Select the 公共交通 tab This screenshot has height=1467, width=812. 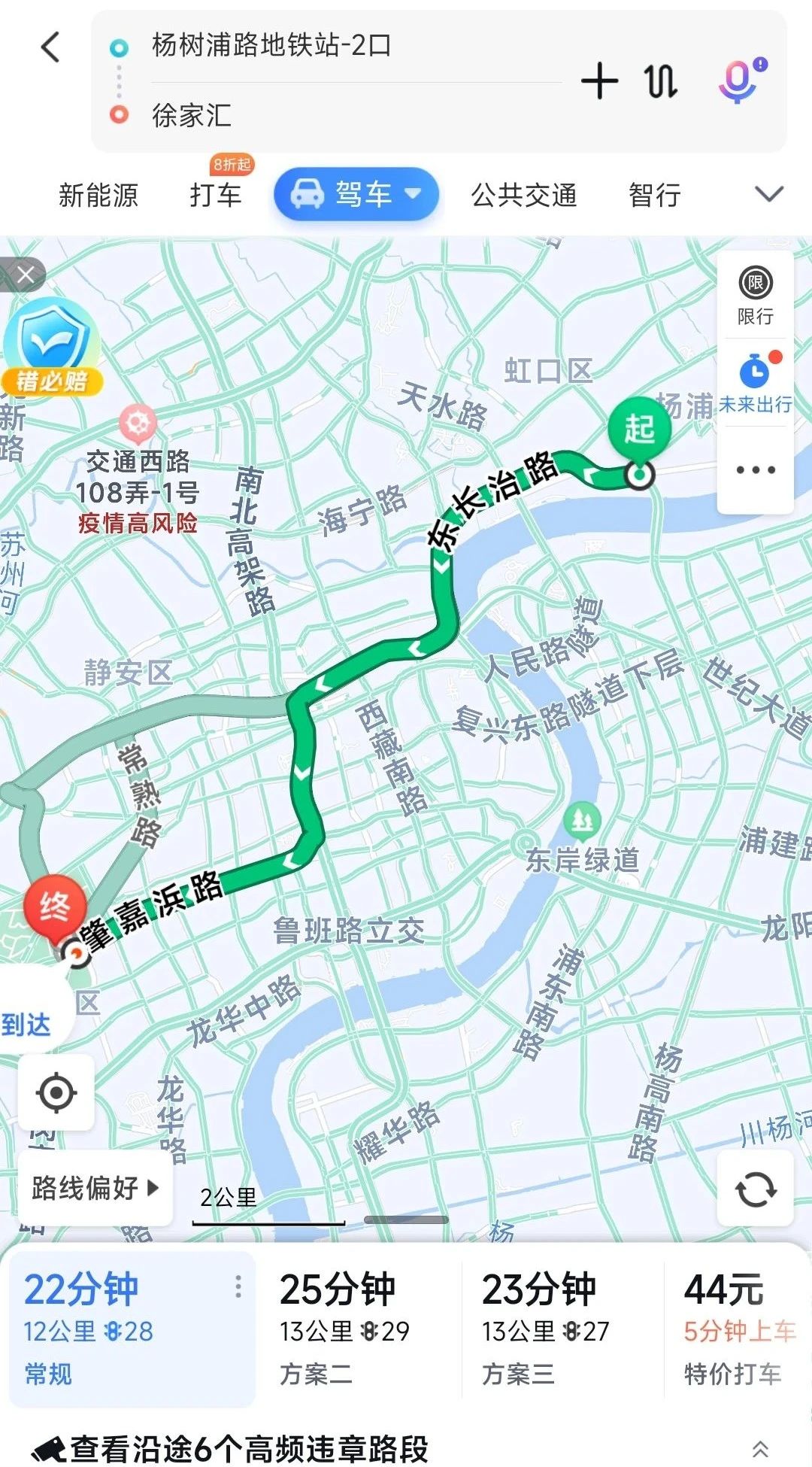(524, 195)
